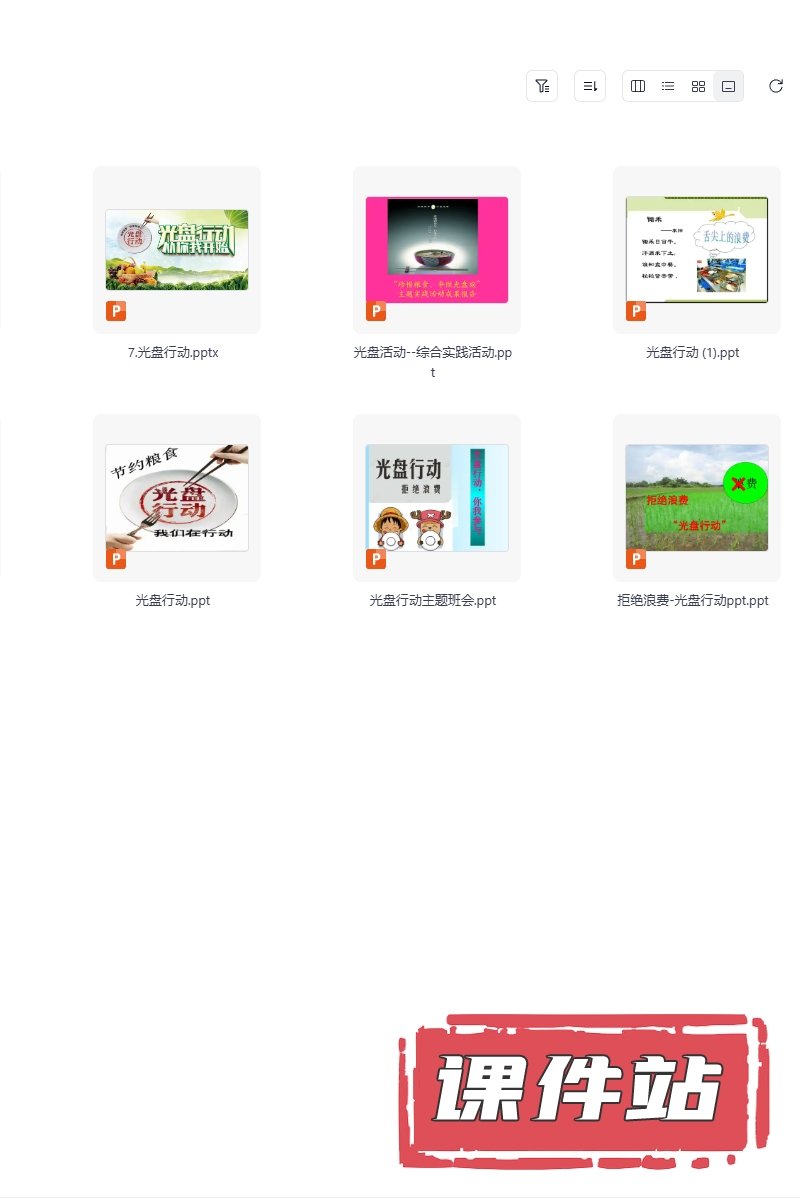
Task: Switch to column view layout
Action: [x=638, y=86]
